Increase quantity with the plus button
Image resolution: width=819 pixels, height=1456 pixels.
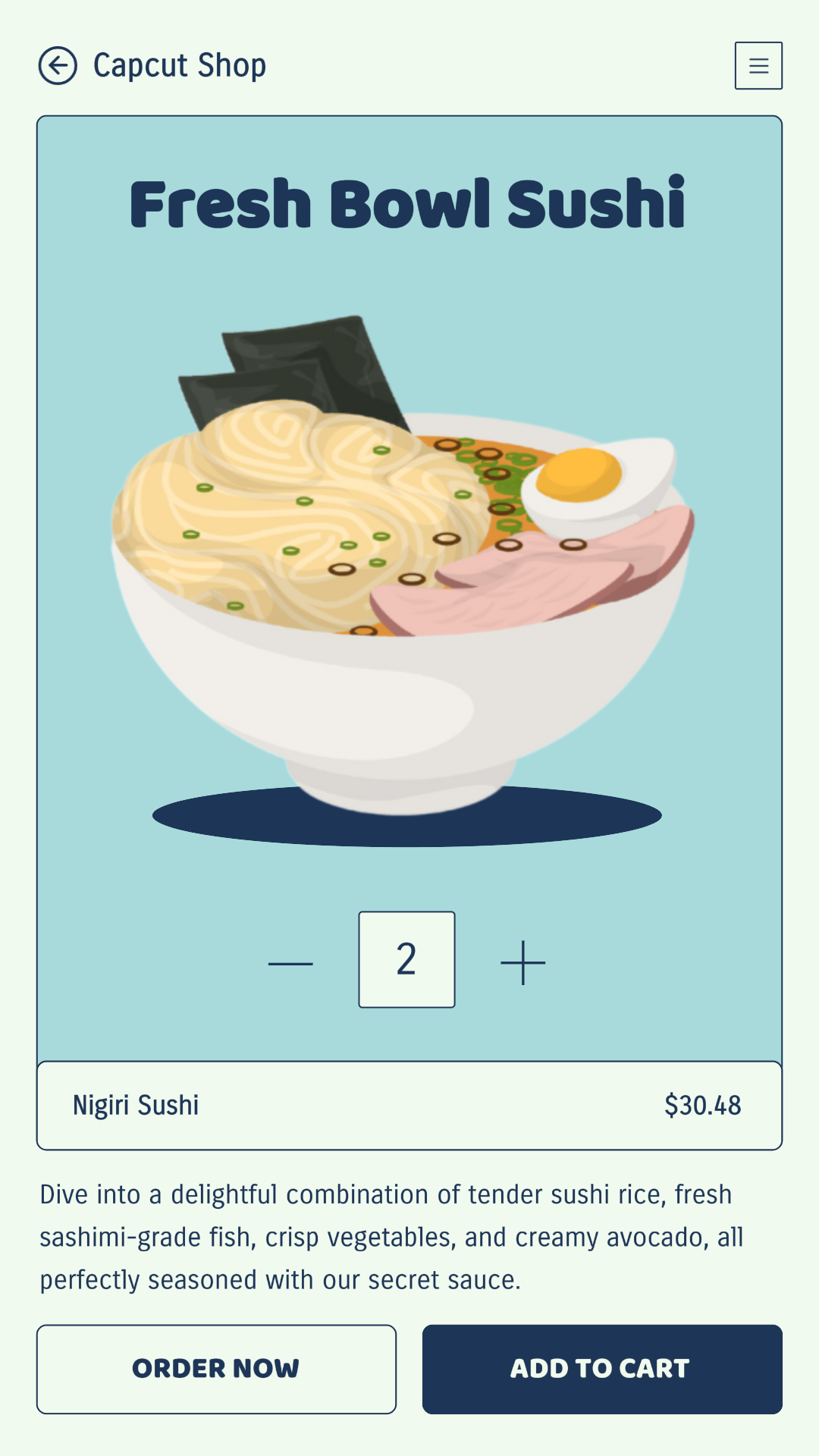(523, 963)
